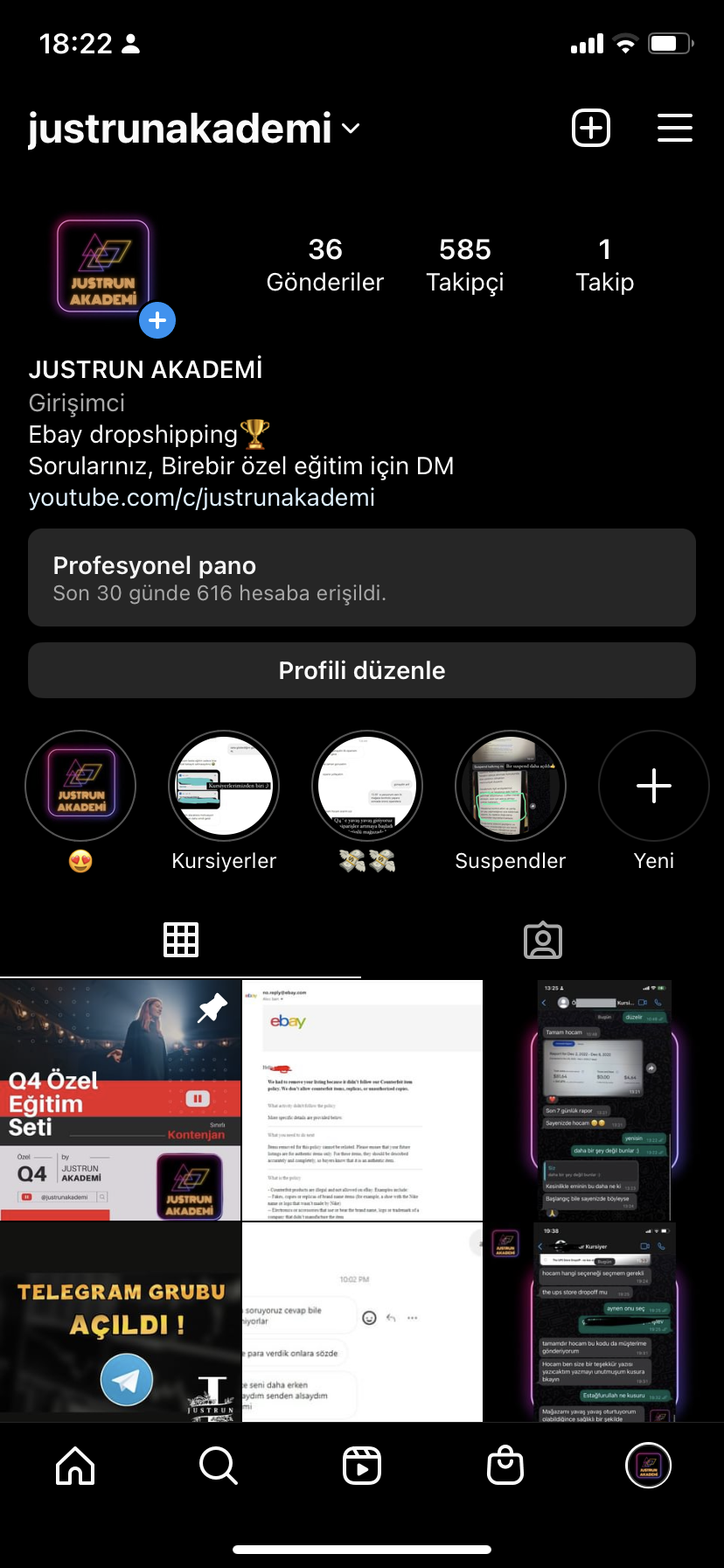Open the money emoji story highlight
Image resolution: width=724 pixels, height=1568 pixels.
point(367,786)
